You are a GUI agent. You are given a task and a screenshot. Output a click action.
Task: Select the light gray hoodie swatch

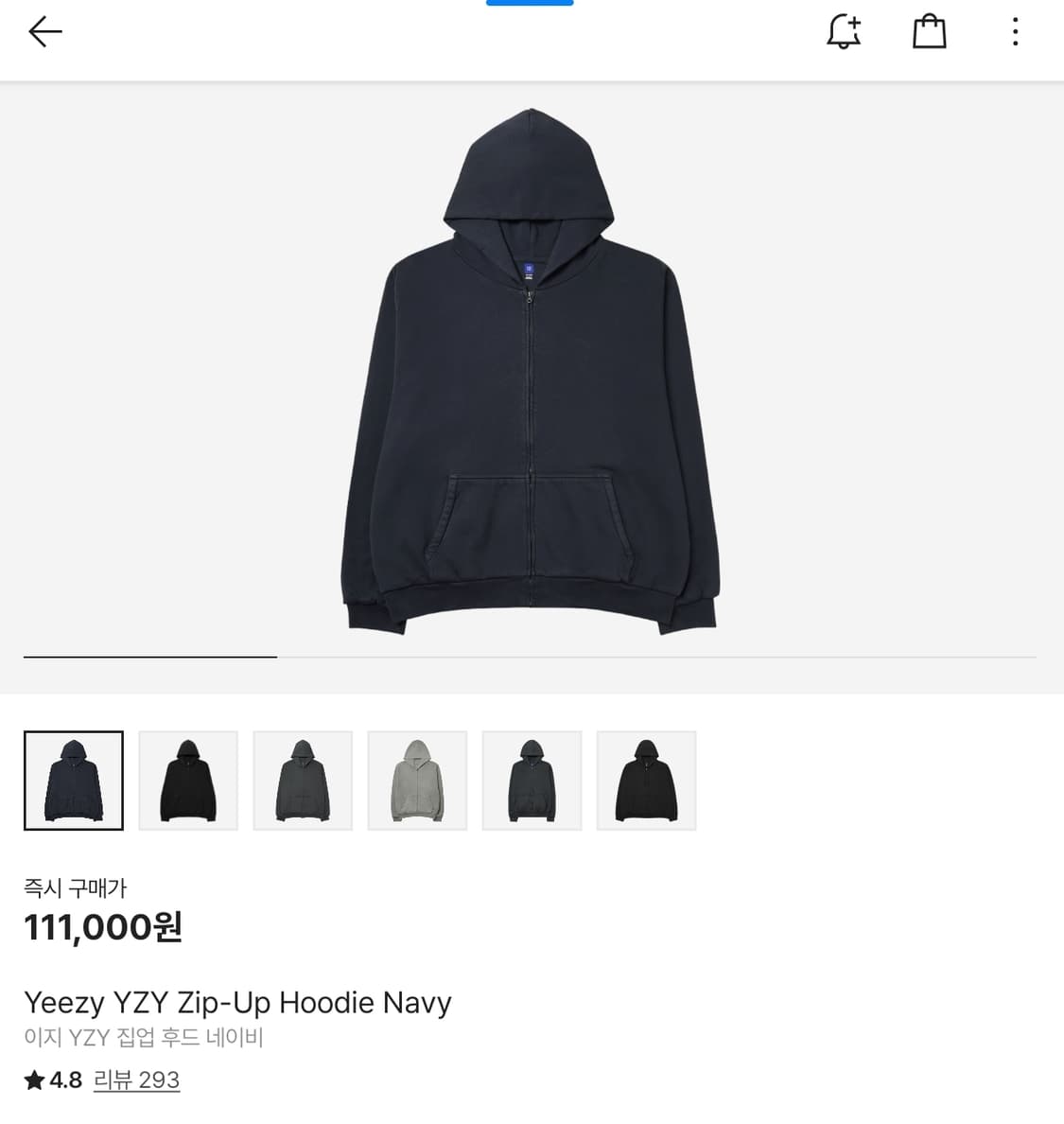click(417, 780)
